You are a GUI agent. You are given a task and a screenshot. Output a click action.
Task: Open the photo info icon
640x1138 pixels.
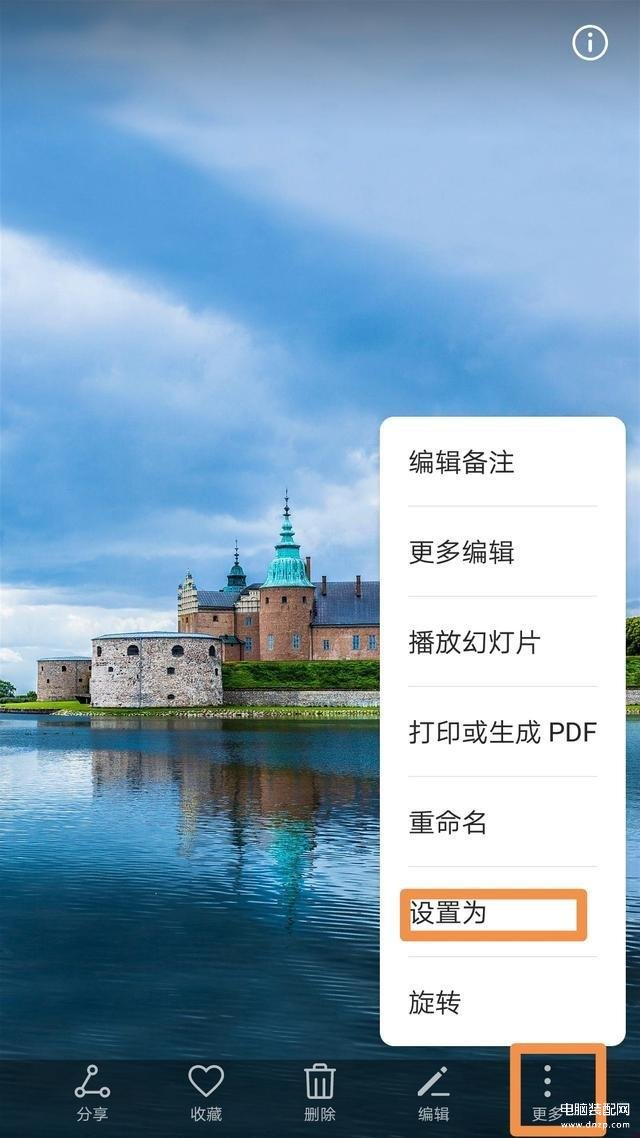pyautogui.click(x=589, y=44)
